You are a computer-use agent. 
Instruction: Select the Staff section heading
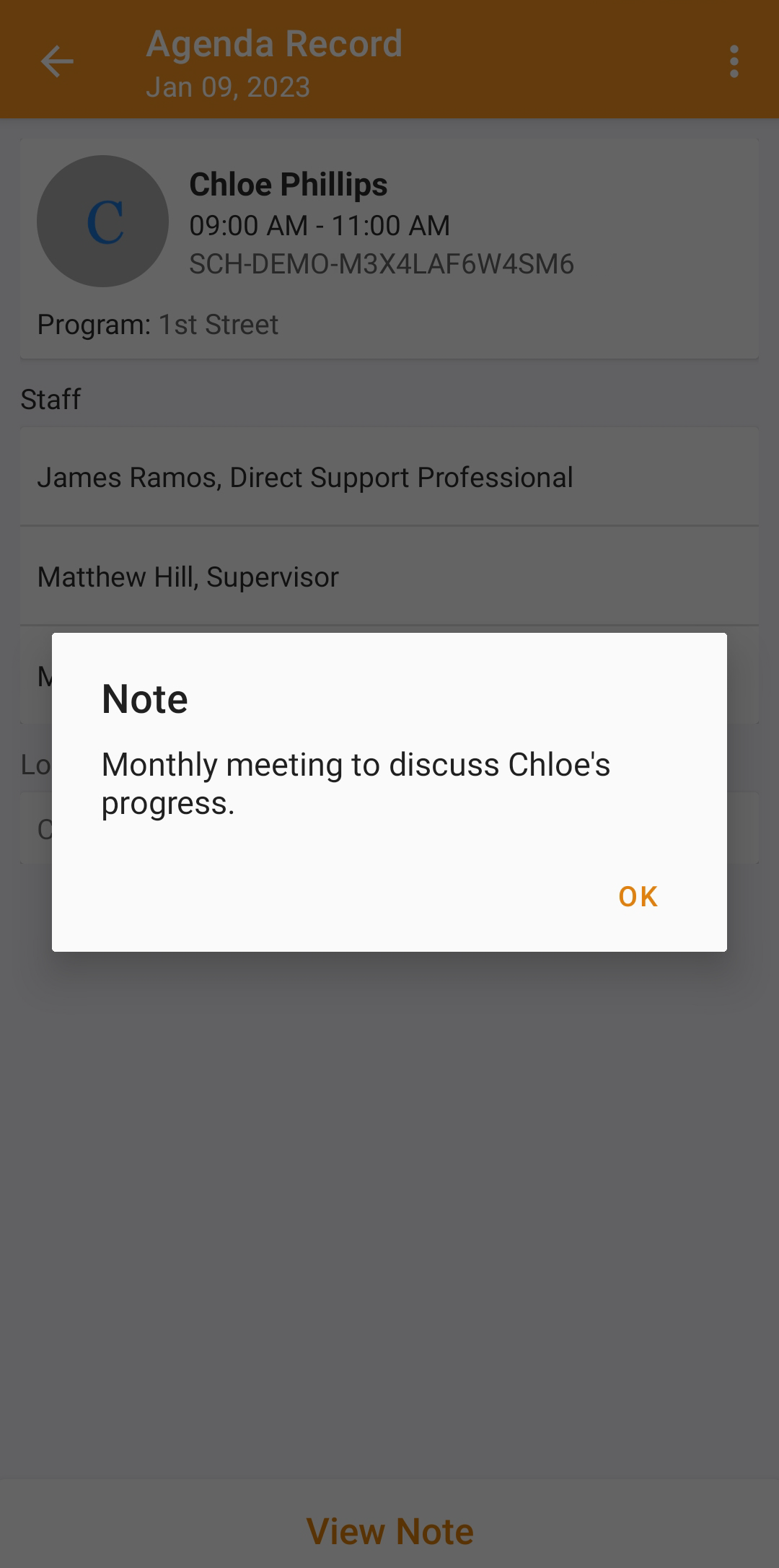click(x=50, y=398)
